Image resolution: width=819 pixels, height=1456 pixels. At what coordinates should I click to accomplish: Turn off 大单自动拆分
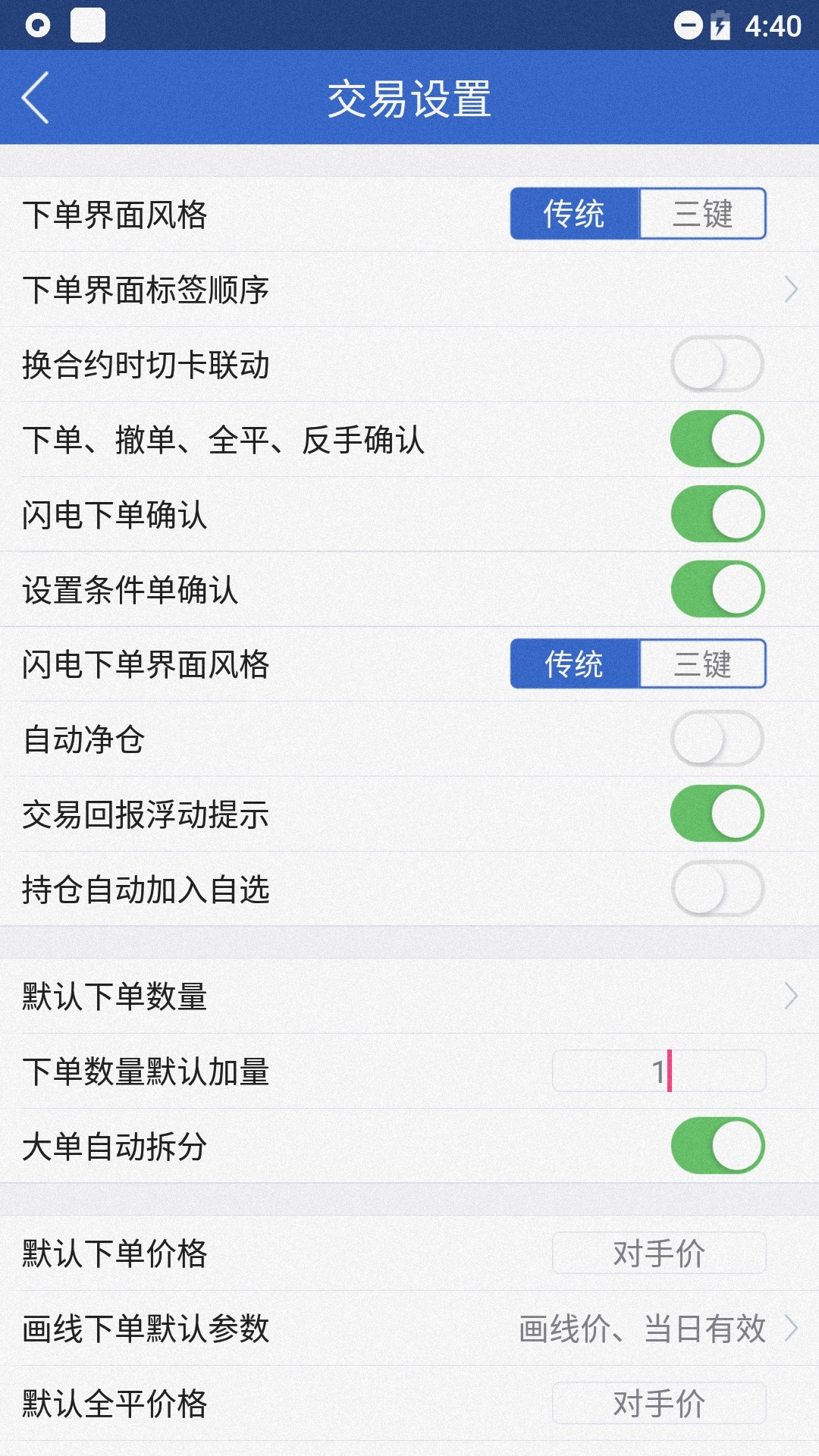tap(717, 1146)
